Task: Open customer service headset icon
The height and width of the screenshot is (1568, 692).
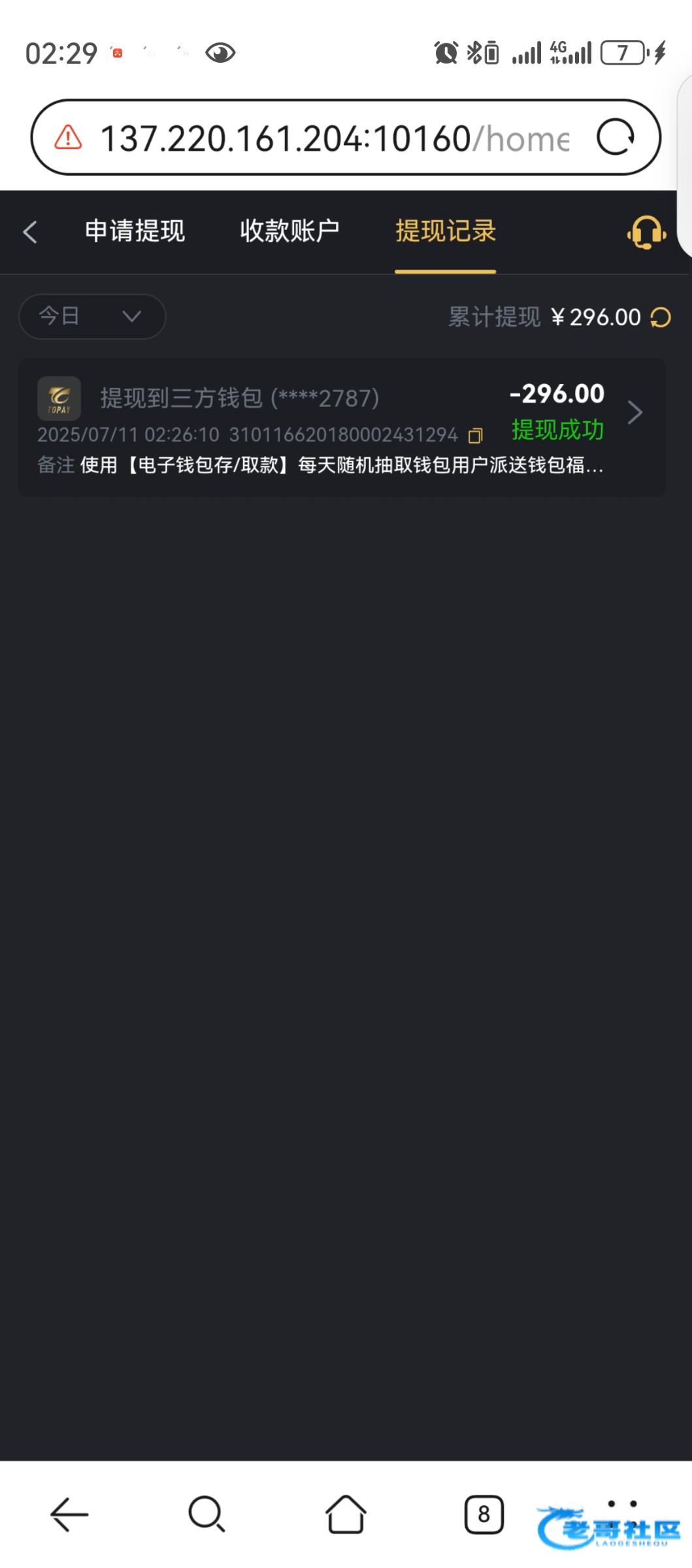Action: 646,232
